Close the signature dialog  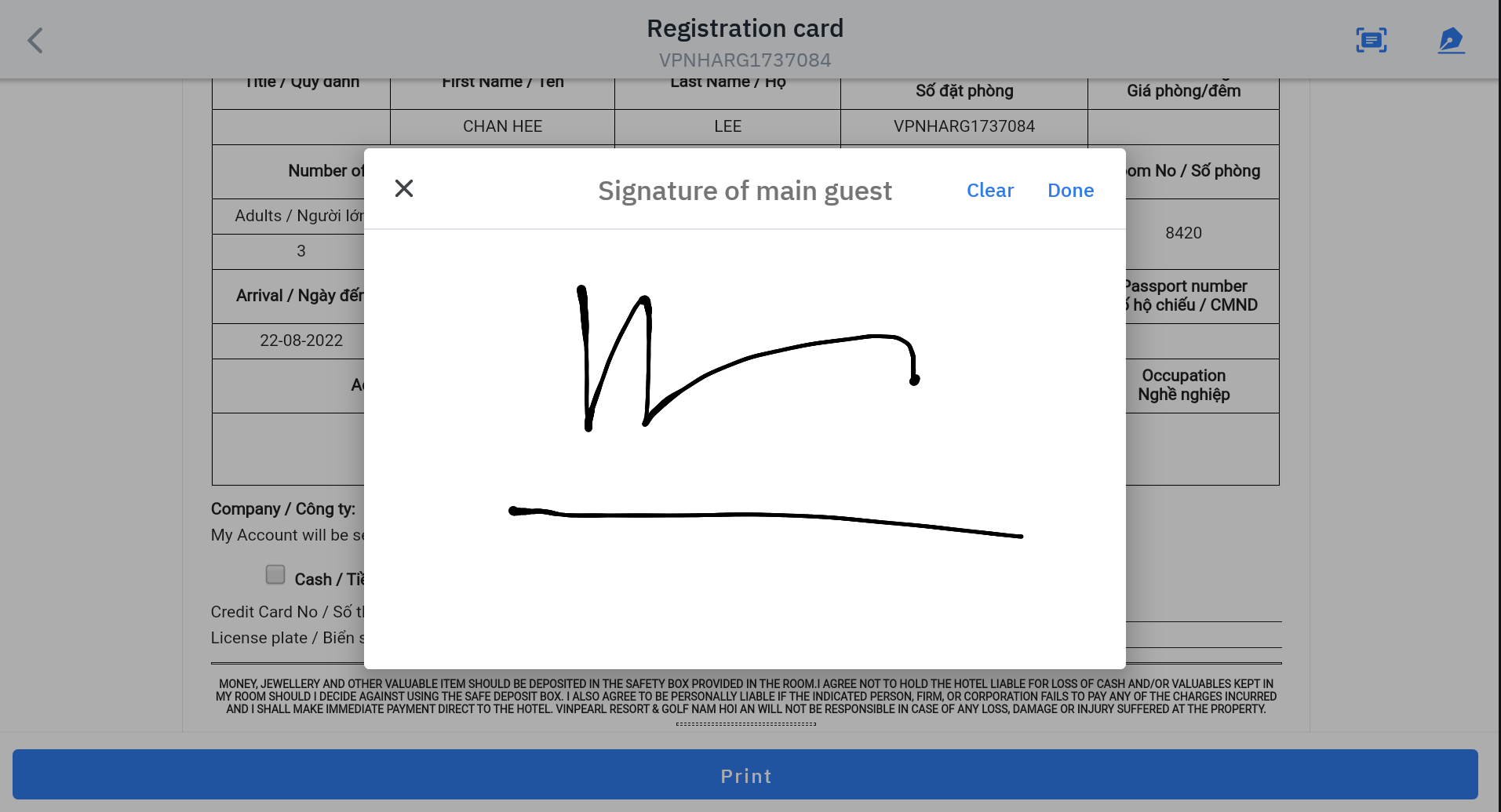tap(403, 188)
